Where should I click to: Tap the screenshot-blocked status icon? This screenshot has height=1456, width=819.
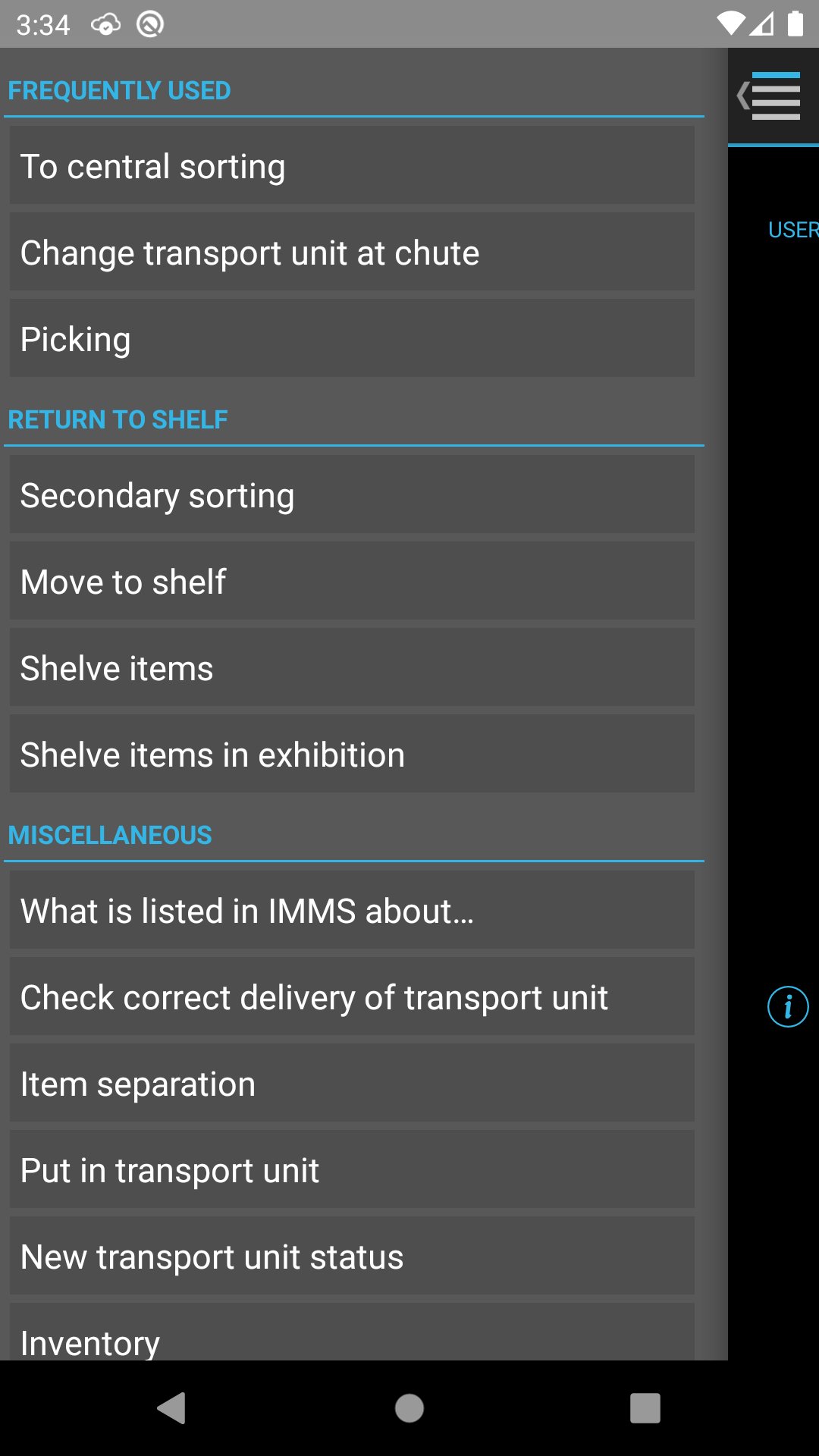(149, 24)
